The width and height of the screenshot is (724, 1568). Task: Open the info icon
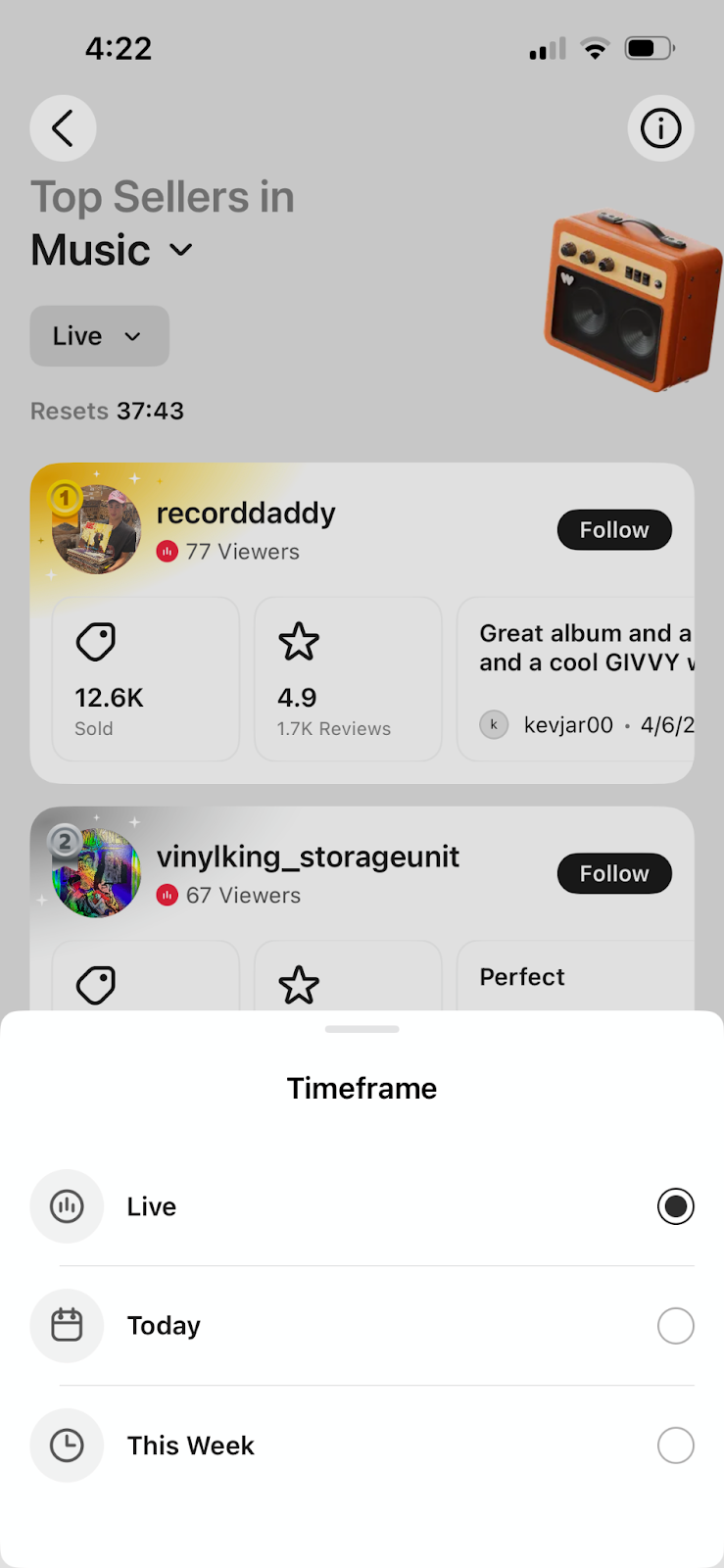pos(660,128)
